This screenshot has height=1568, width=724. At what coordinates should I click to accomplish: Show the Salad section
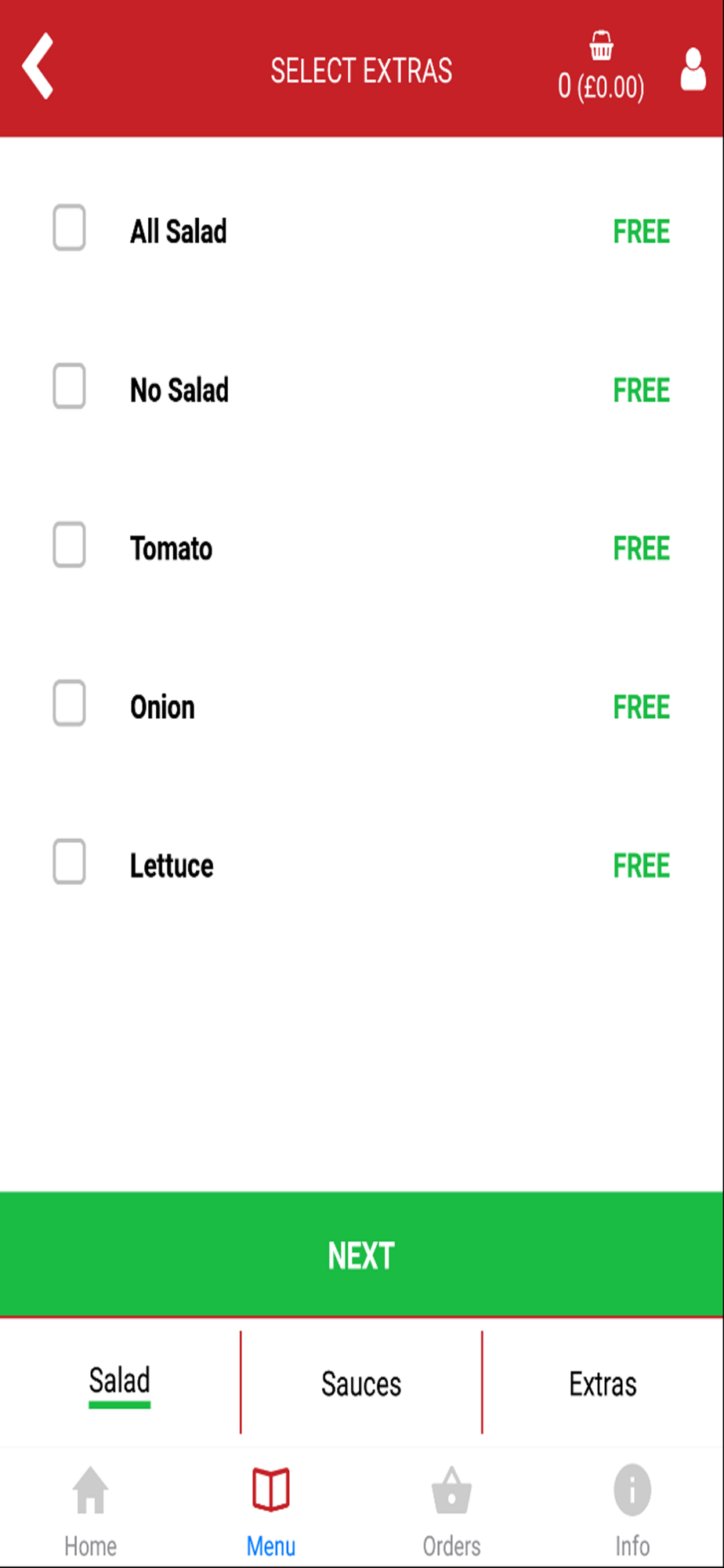coord(119,1382)
